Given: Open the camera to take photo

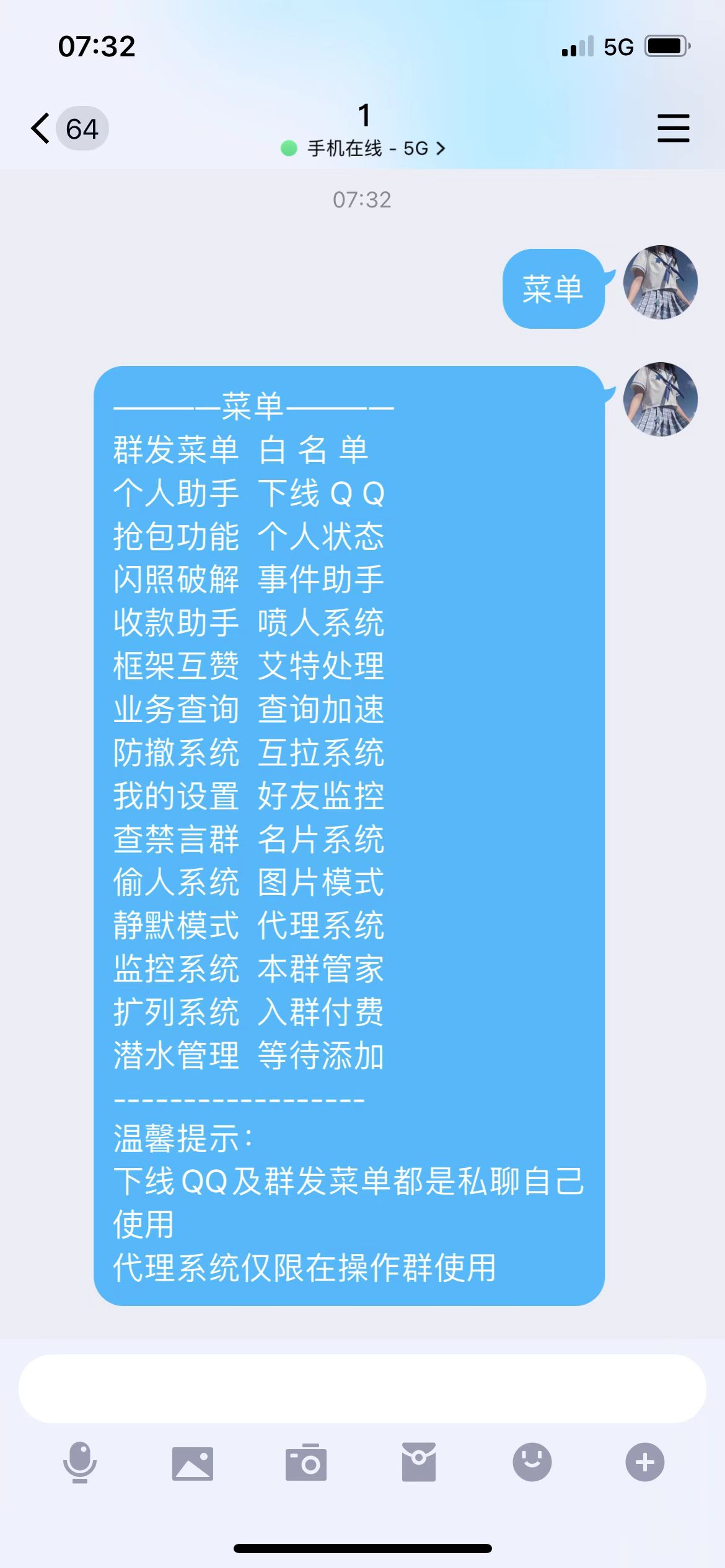Looking at the screenshot, I should point(306,1462).
